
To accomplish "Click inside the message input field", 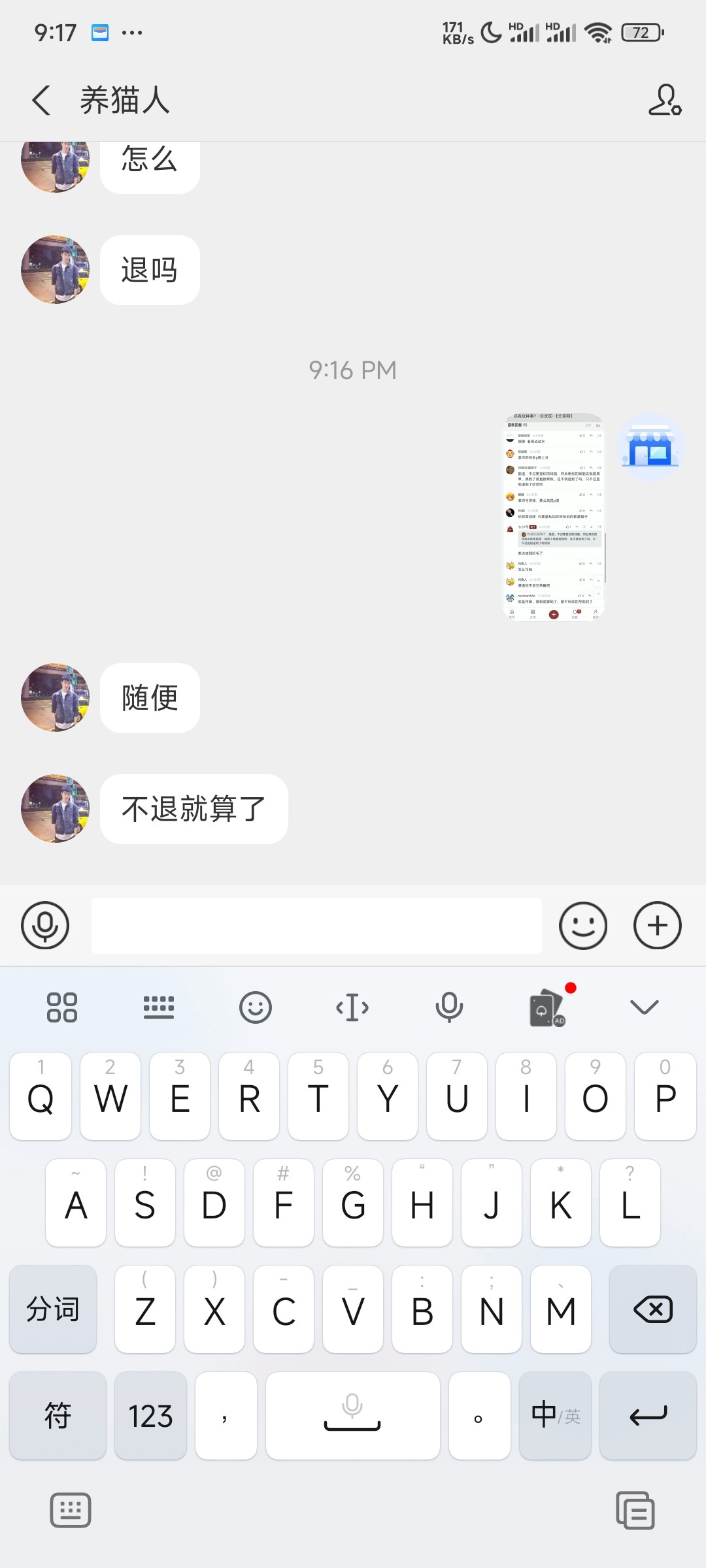I will [316, 926].
